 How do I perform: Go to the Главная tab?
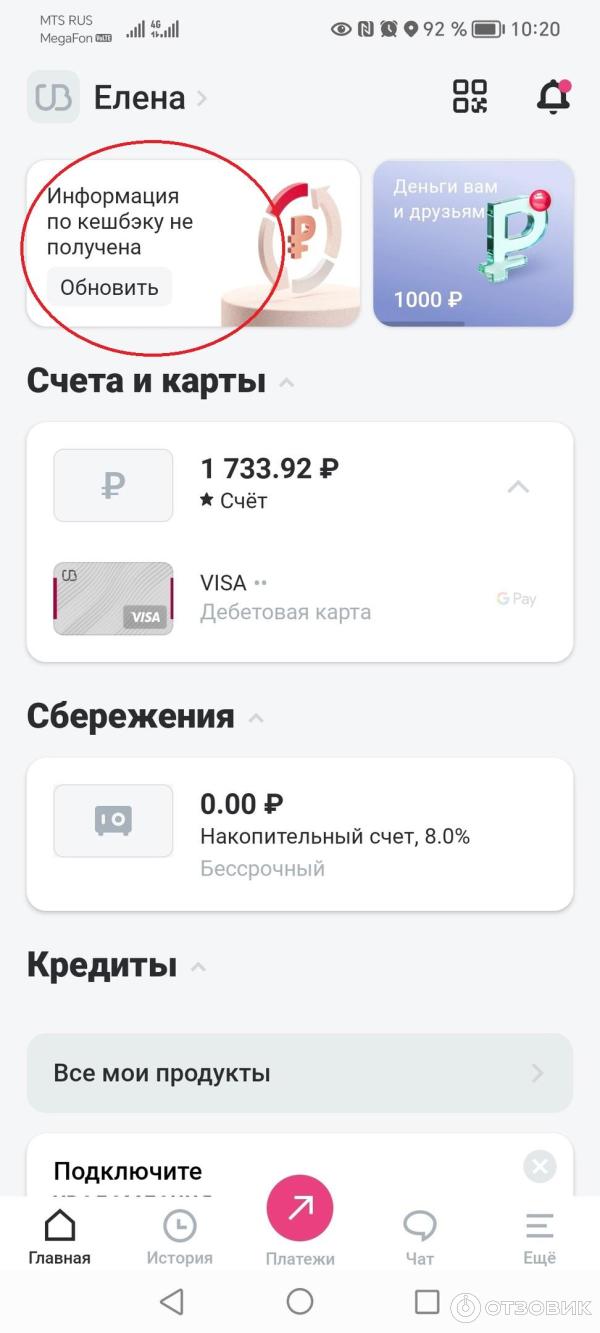60,1237
